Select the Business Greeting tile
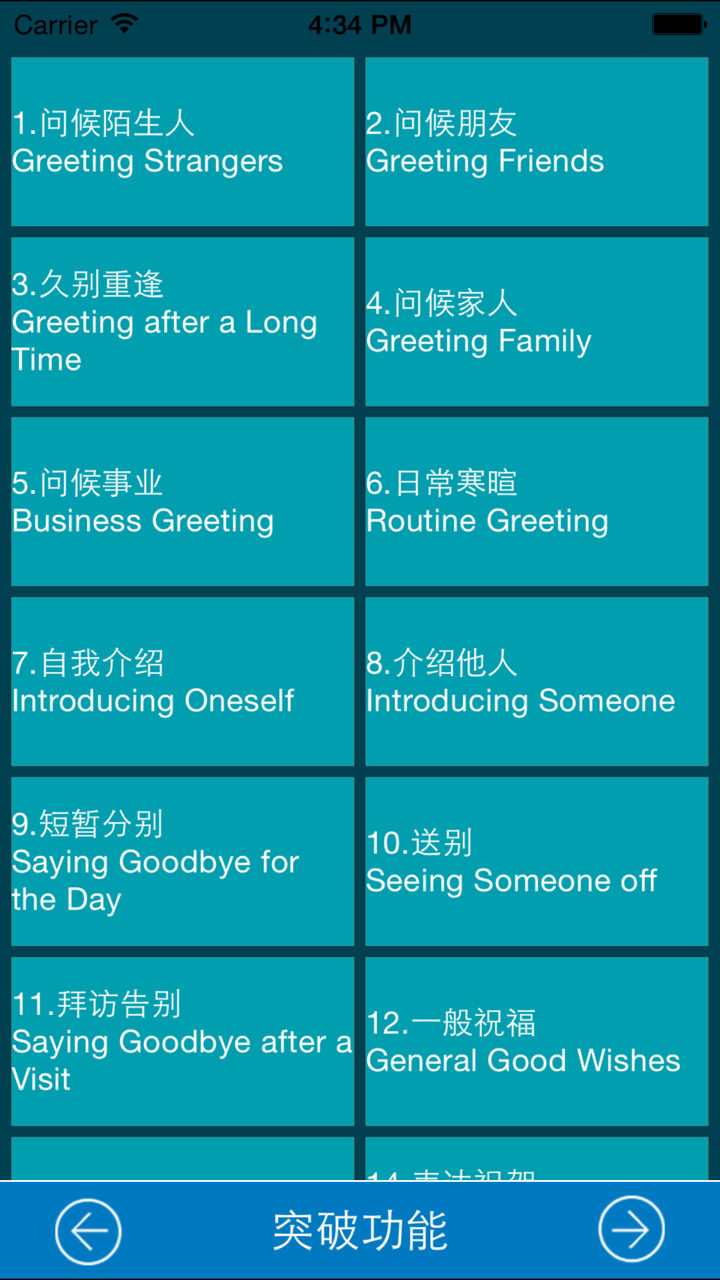Image resolution: width=720 pixels, height=1280 pixels. point(182,500)
